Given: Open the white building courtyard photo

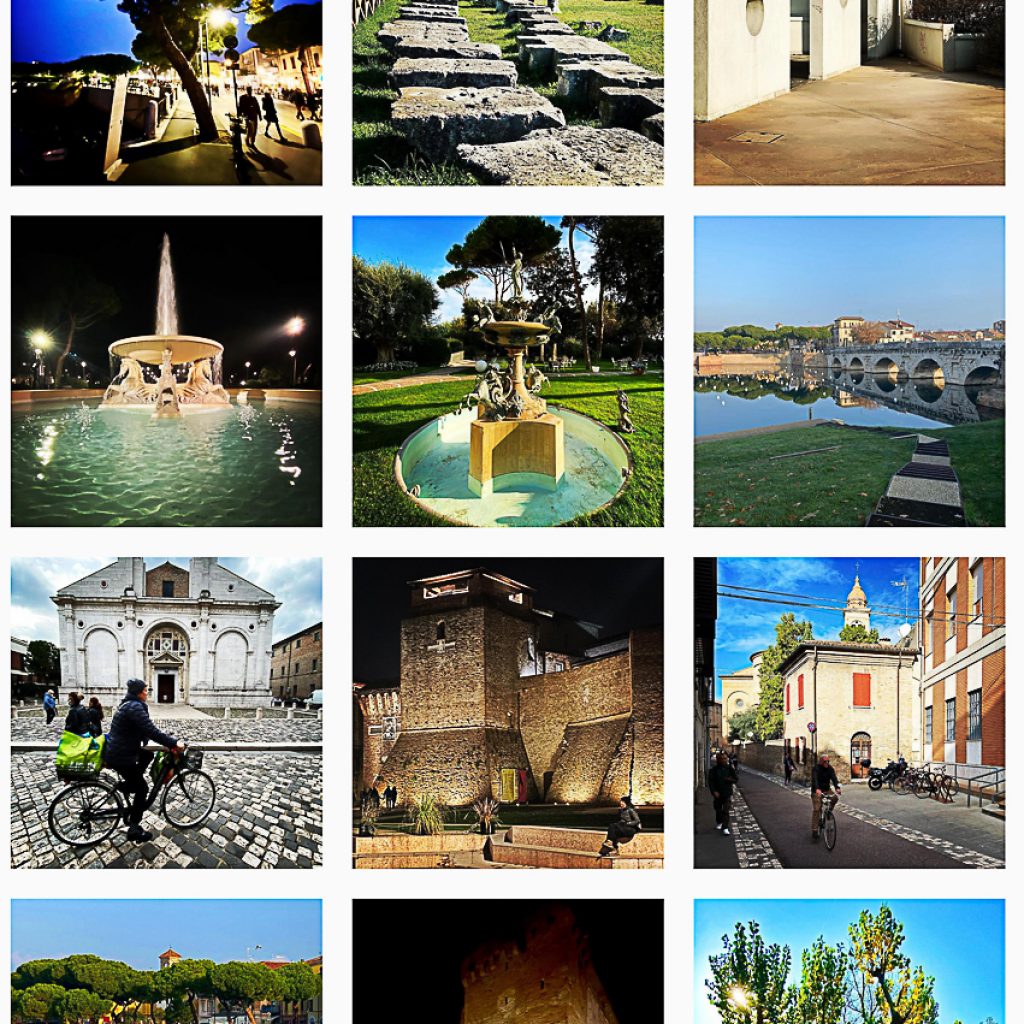Looking at the screenshot, I should tap(849, 92).
